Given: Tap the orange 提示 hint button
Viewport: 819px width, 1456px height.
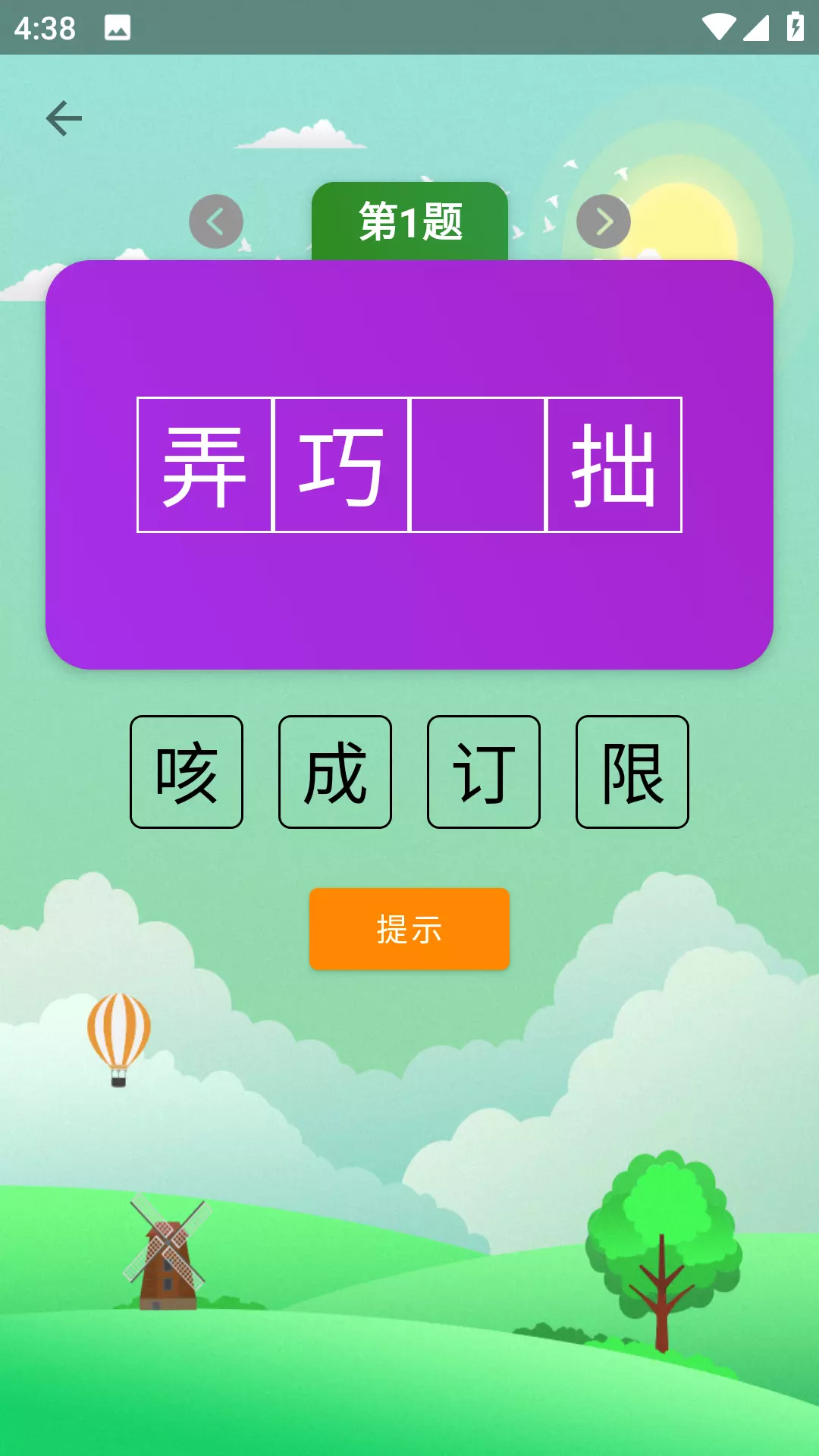Looking at the screenshot, I should (x=409, y=929).
